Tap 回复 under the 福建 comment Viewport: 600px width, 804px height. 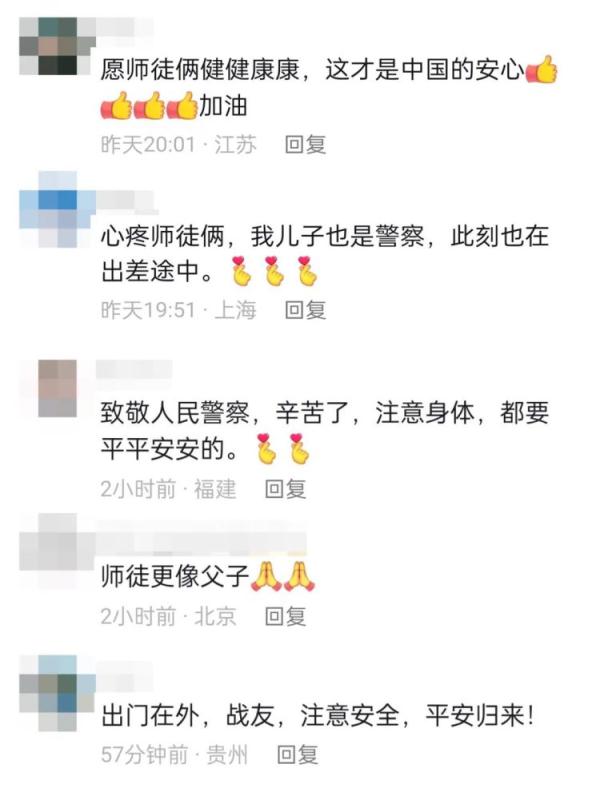(285, 489)
